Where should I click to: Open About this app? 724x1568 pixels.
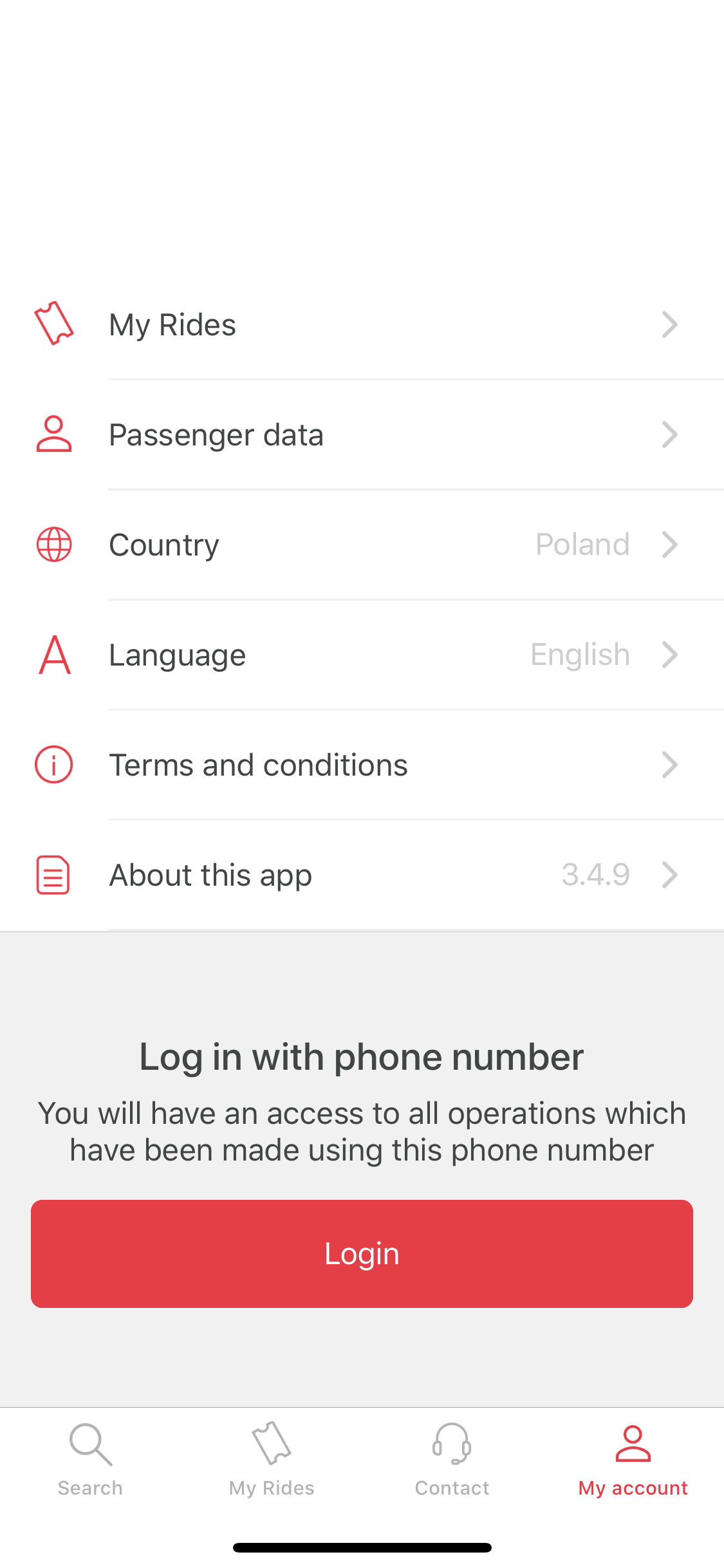[360, 875]
